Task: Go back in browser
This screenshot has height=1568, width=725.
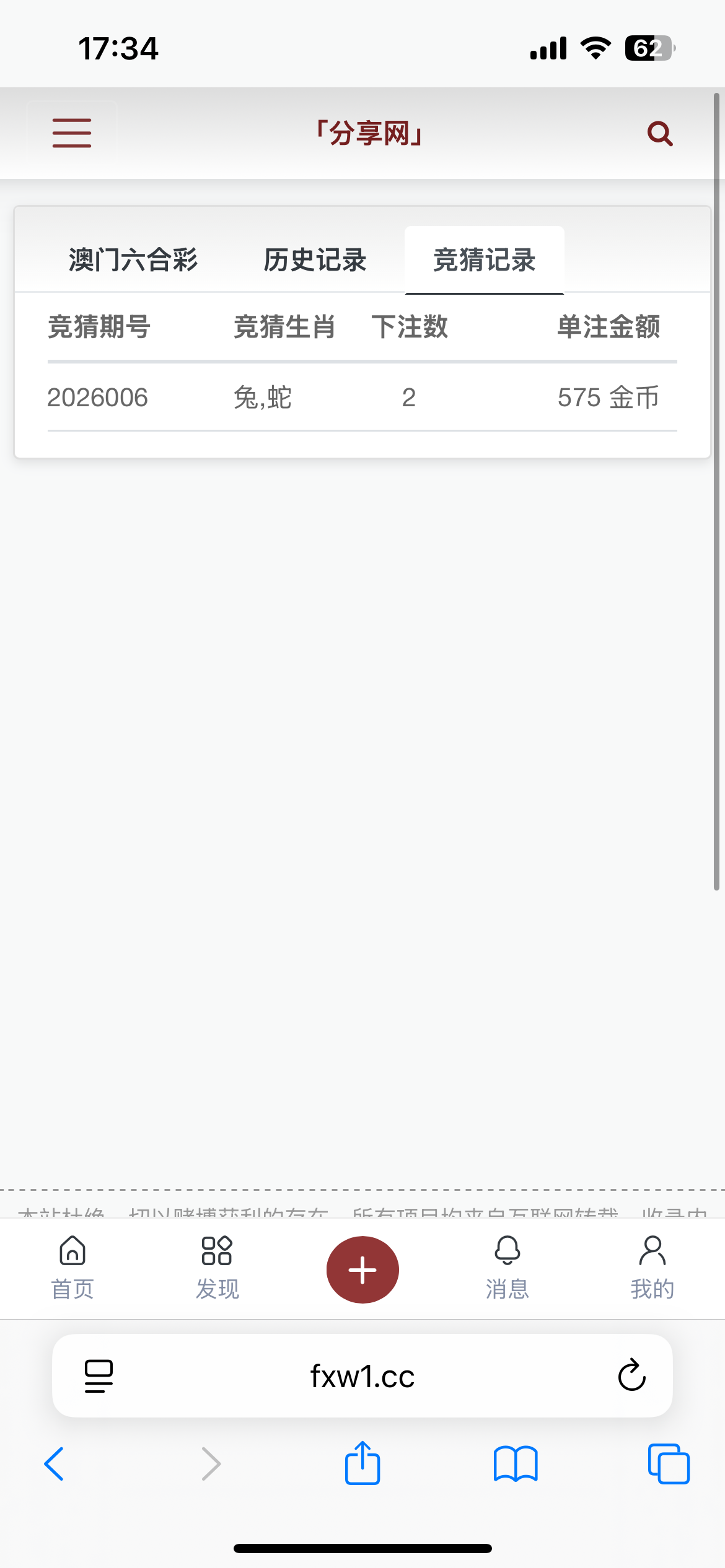Action: (x=55, y=1464)
